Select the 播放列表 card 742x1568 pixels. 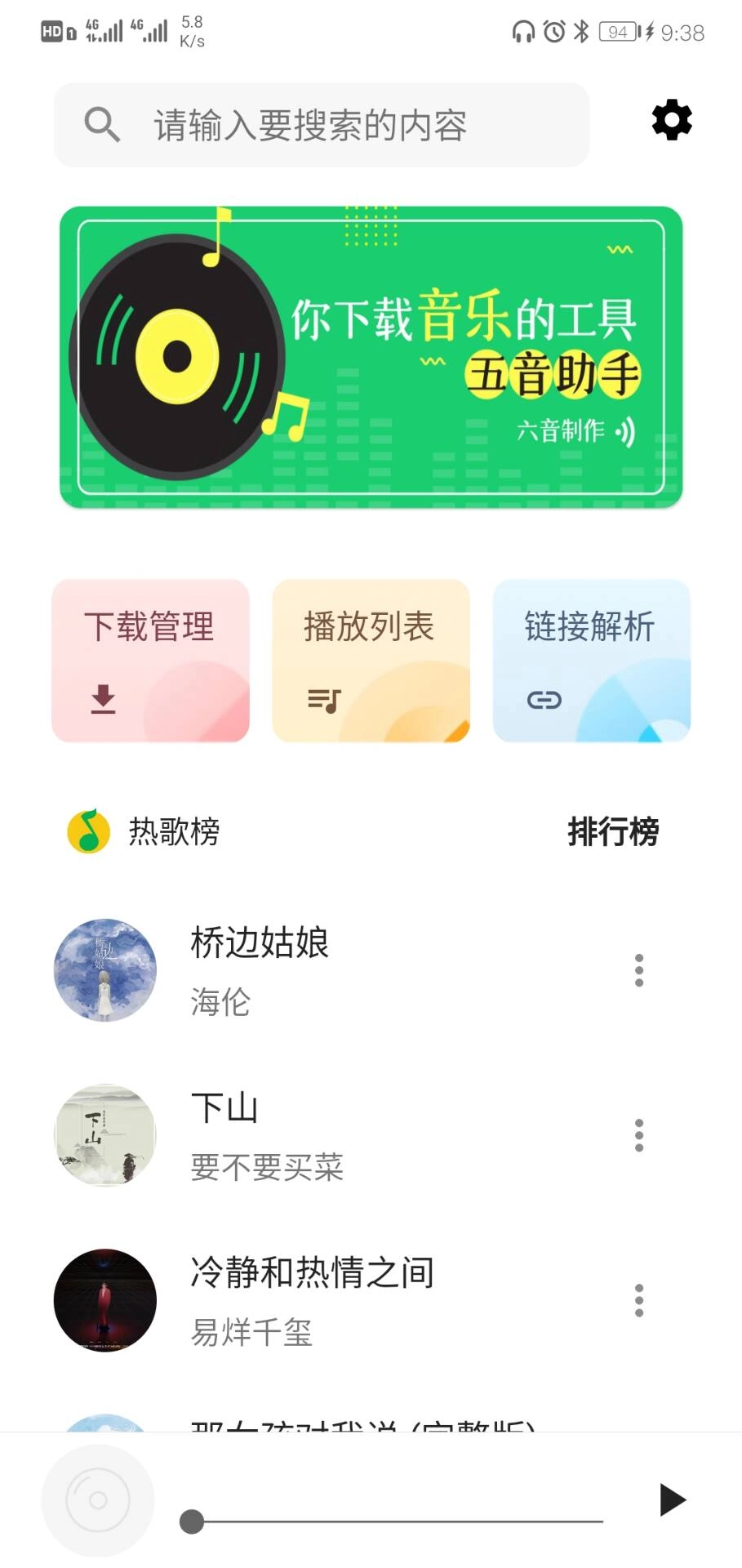(370, 661)
